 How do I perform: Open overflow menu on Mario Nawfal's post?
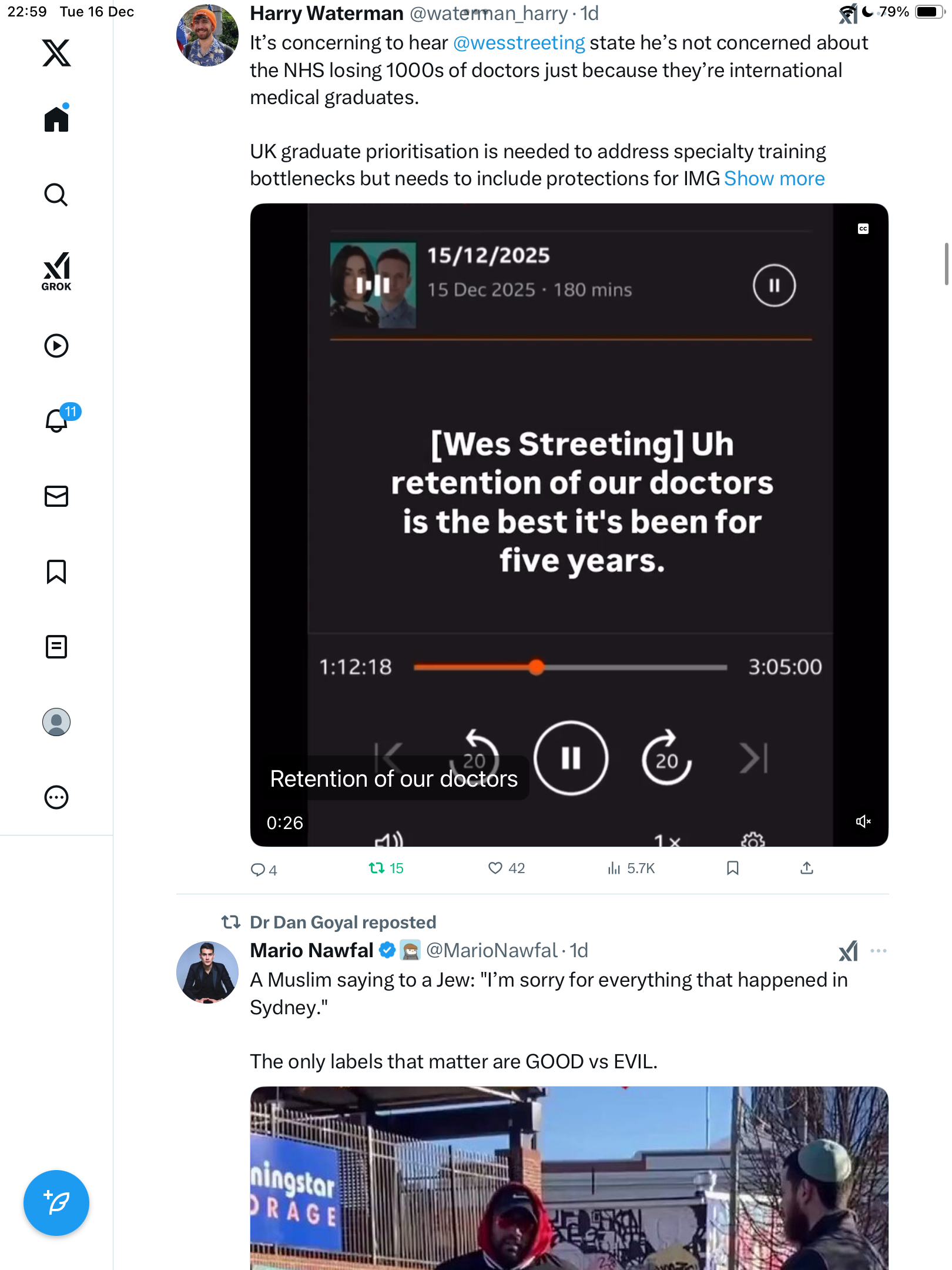878,951
